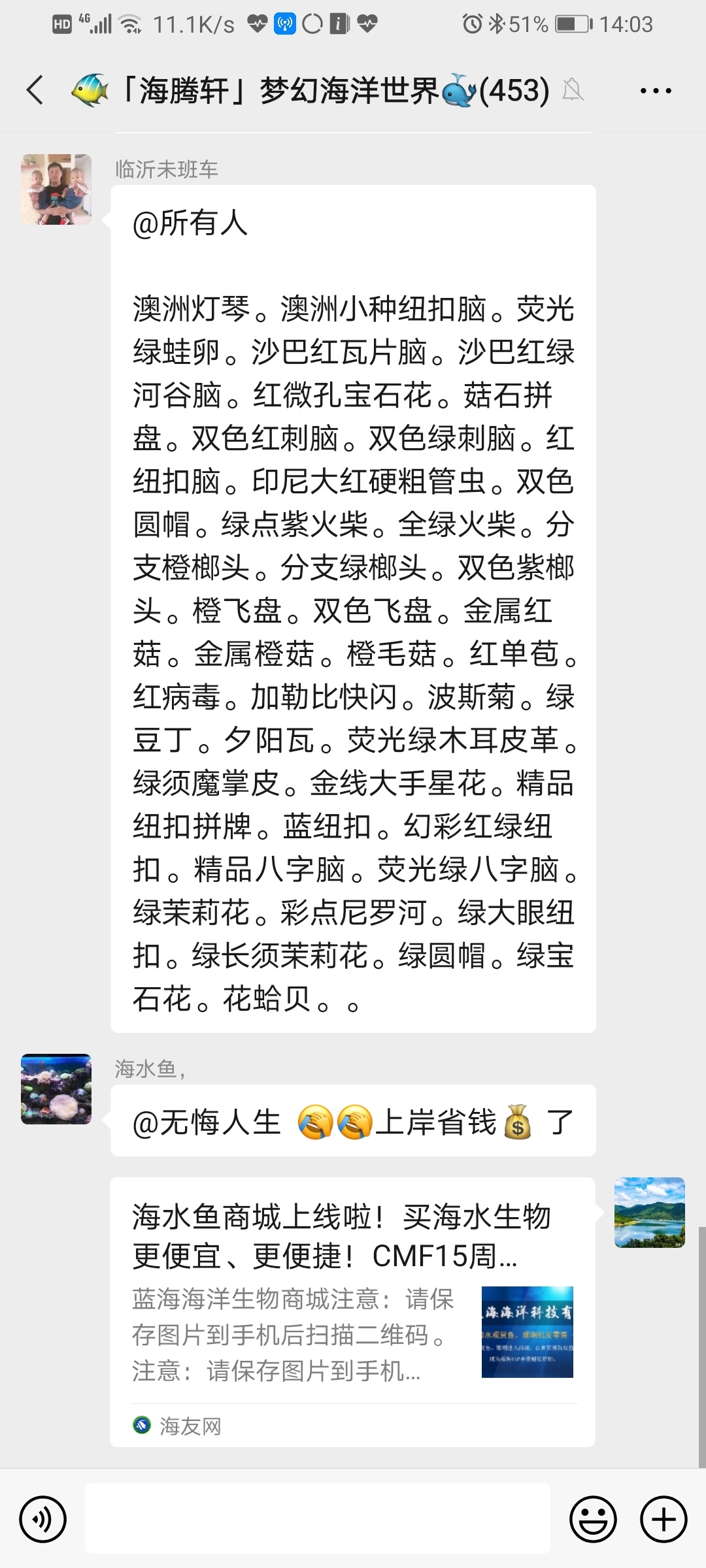Tap your own lake-photo avatar
Screen dimensions: 706x1568
(x=649, y=1212)
